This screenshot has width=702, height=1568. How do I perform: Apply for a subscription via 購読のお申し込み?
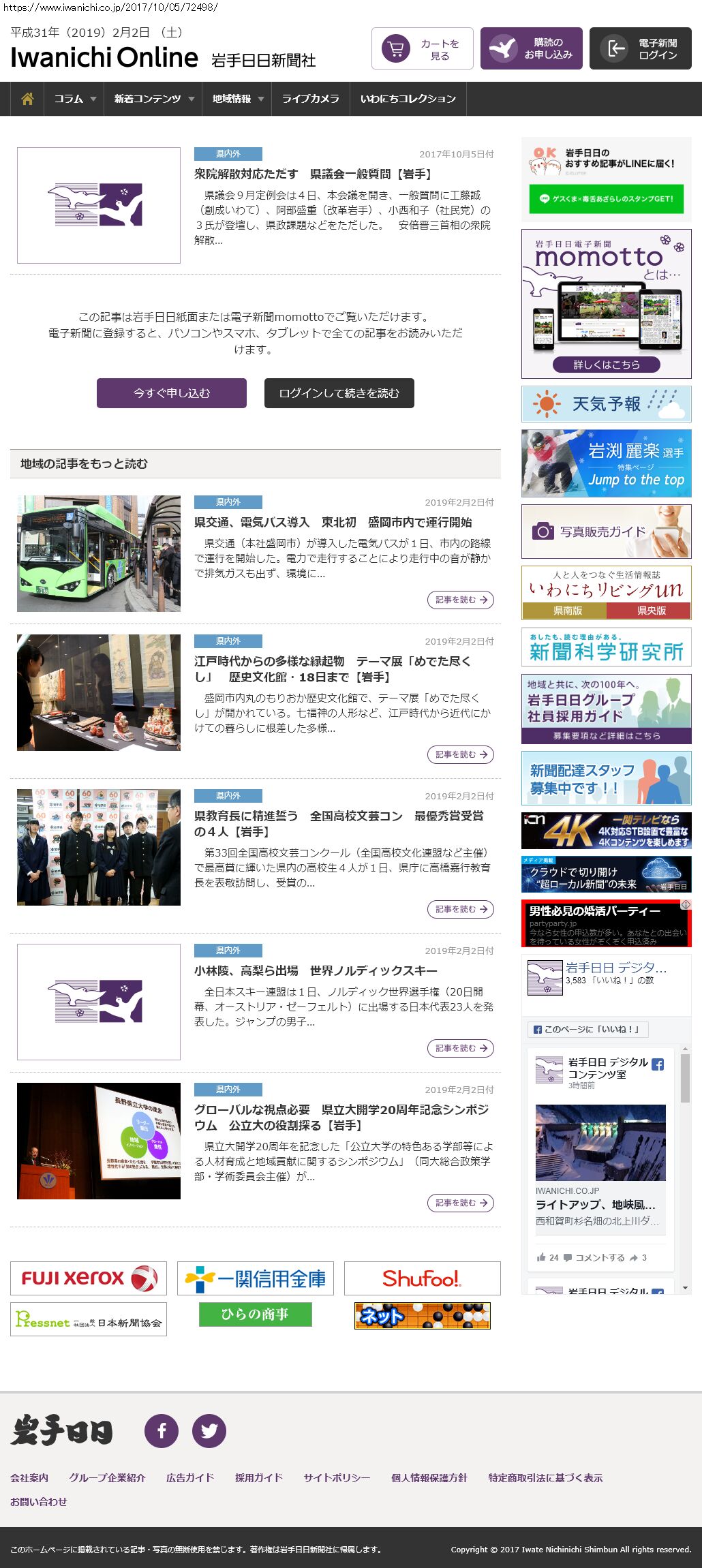pyautogui.click(x=532, y=48)
